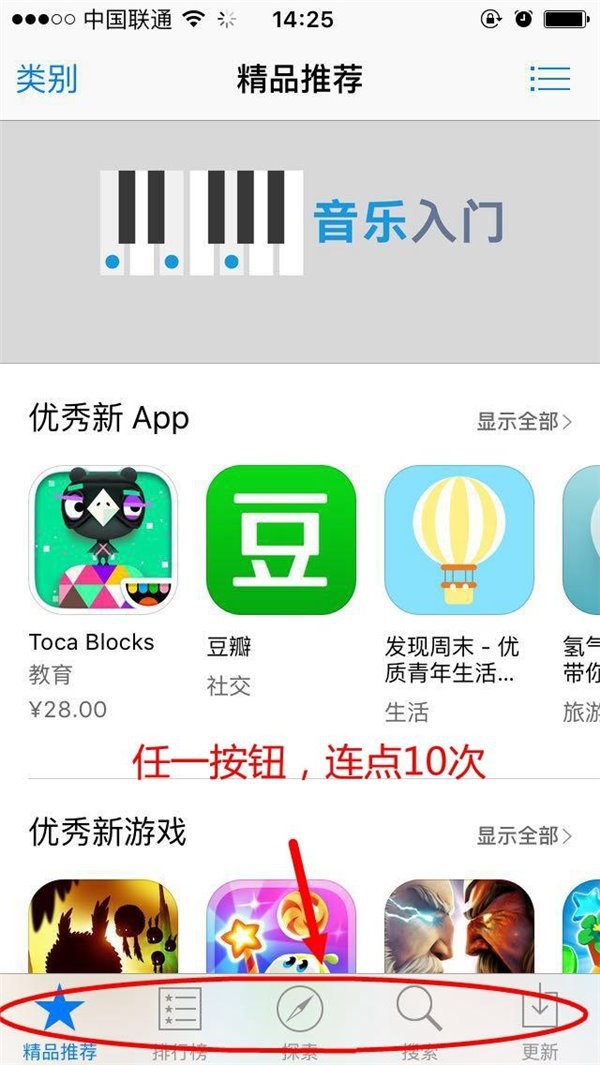Open the Toca Blocks app
The height and width of the screenshot is (1065, 600).
[103, 540]
